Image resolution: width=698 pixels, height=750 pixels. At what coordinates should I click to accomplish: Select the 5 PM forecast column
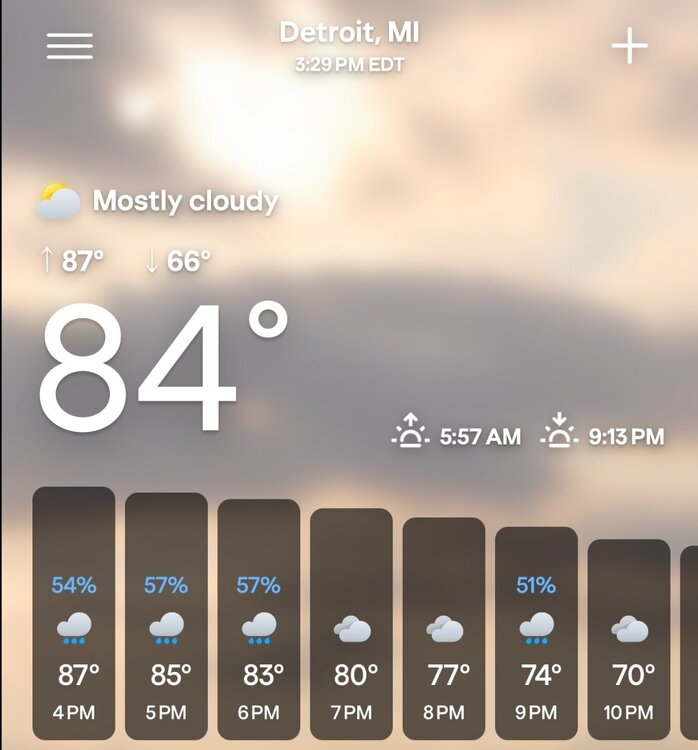pyautogui.click(x=166, y=615)
